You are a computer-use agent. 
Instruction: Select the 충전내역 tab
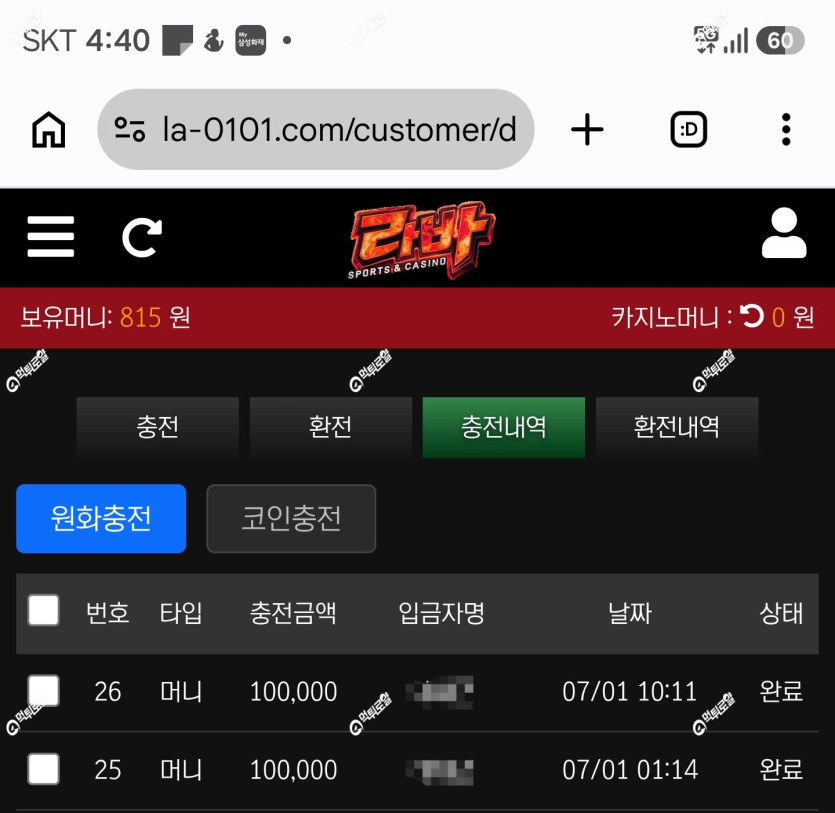504,427
